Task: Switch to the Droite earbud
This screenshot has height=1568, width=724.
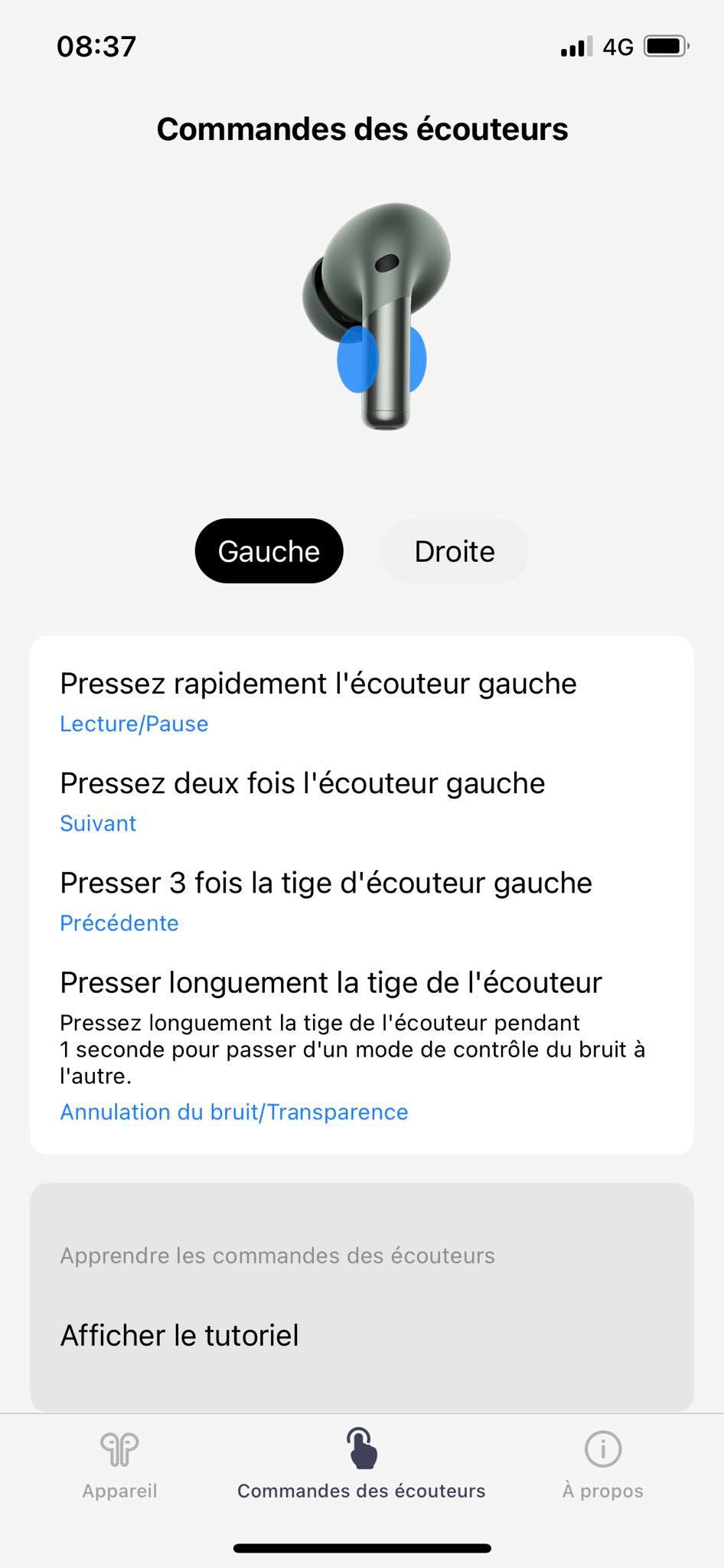Action: coord(455,551)
